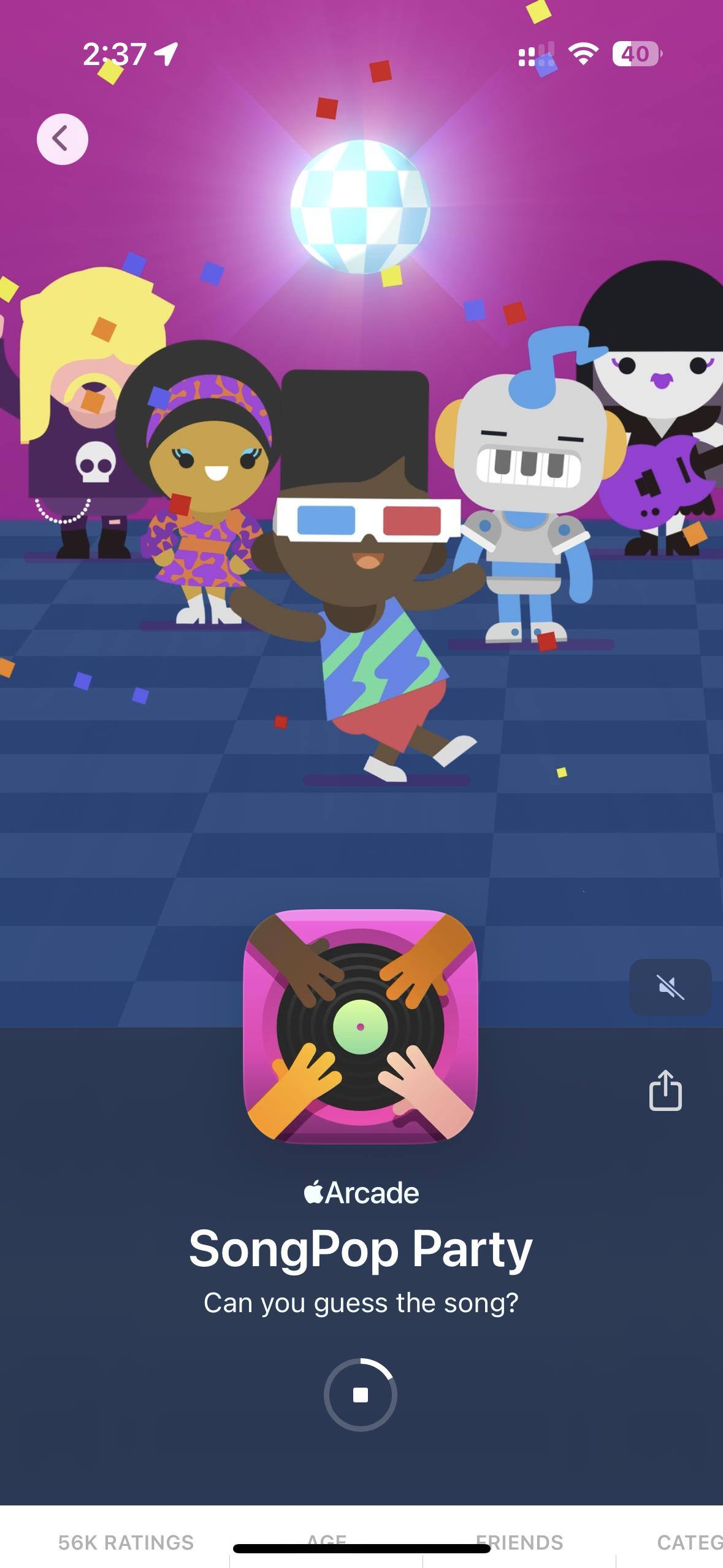Screen dimensions: 723x1568
Task: Go back using the top-left arrow
Action: 62,139
